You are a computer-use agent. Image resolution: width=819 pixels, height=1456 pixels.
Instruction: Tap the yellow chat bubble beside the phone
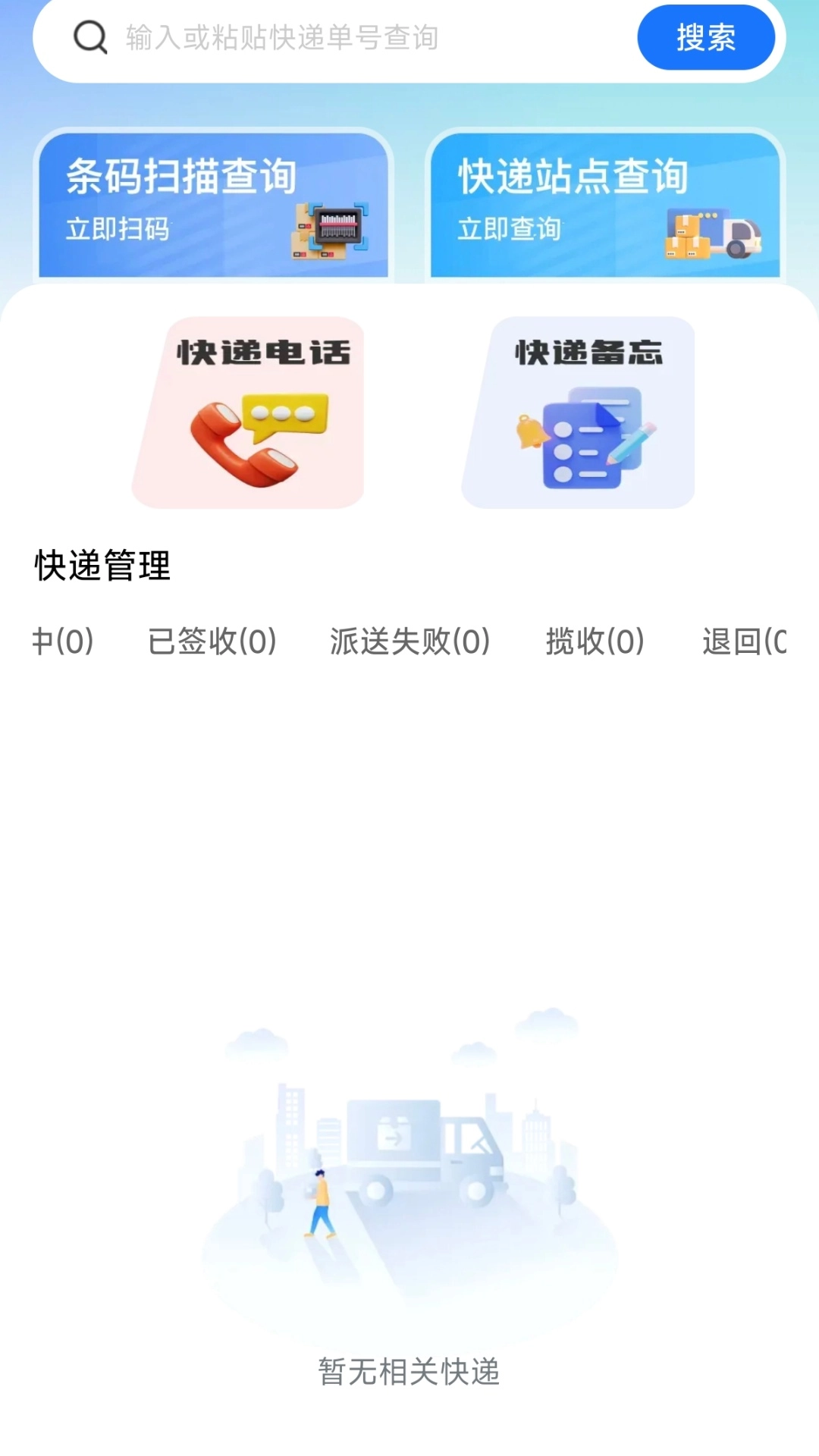(285, 413)
